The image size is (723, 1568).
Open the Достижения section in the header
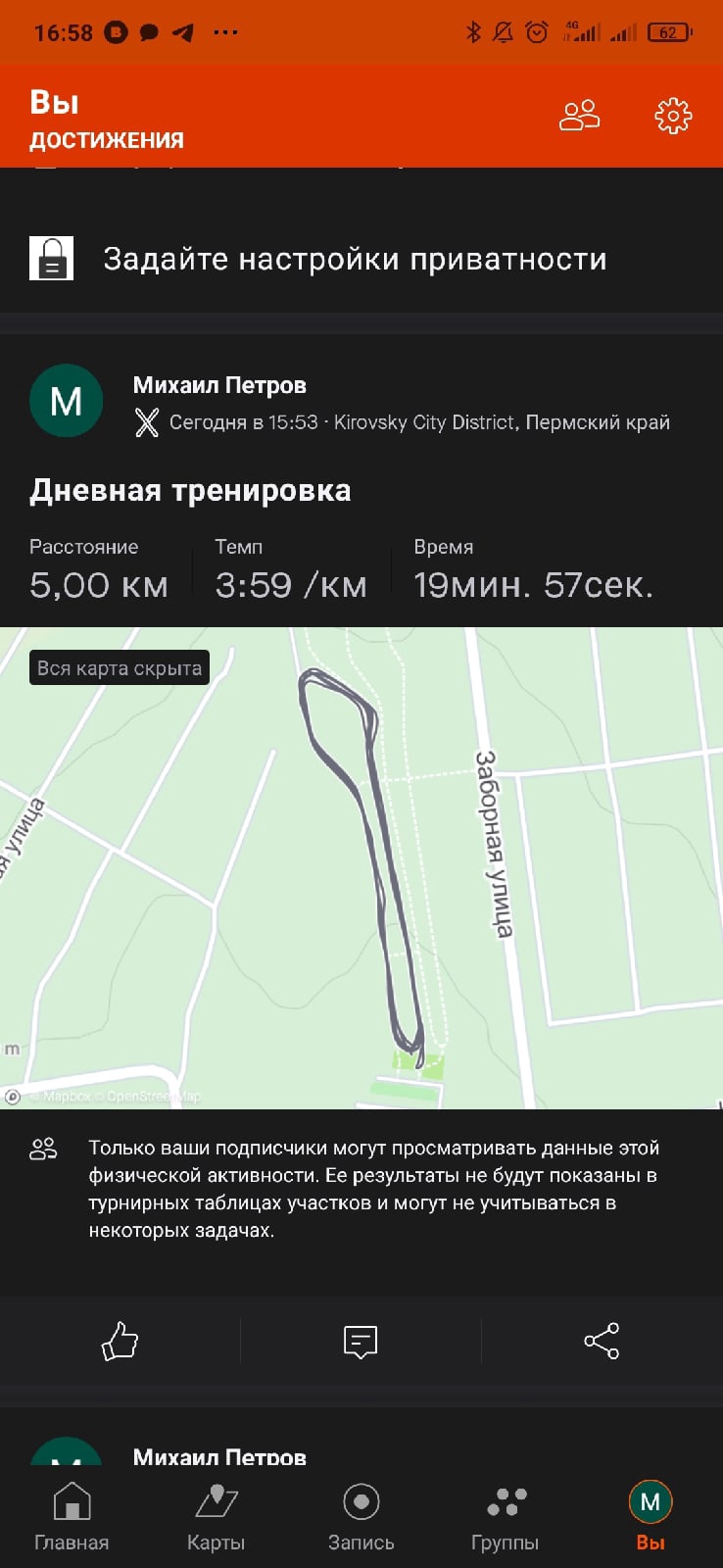pos(107,140)
